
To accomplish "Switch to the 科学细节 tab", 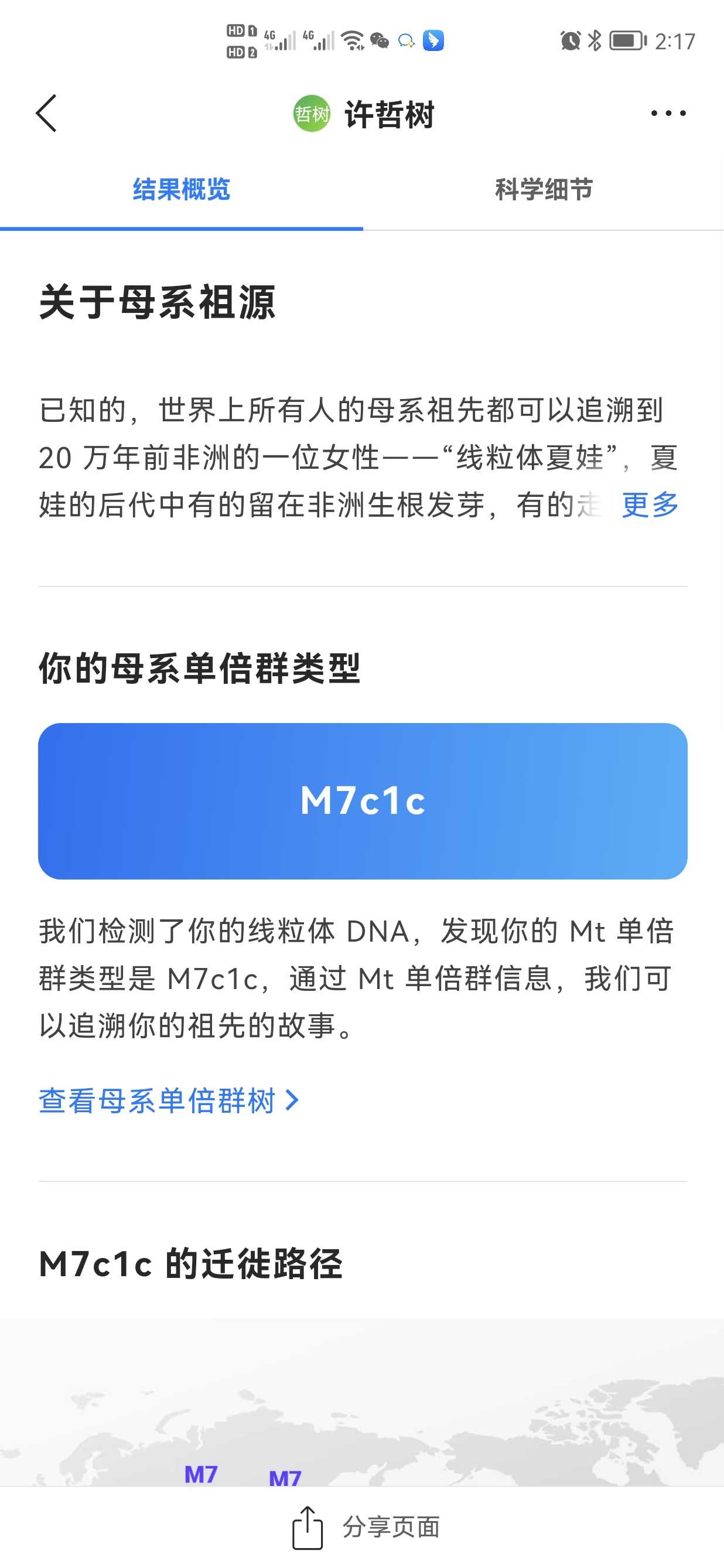I will tap(544, 189).
